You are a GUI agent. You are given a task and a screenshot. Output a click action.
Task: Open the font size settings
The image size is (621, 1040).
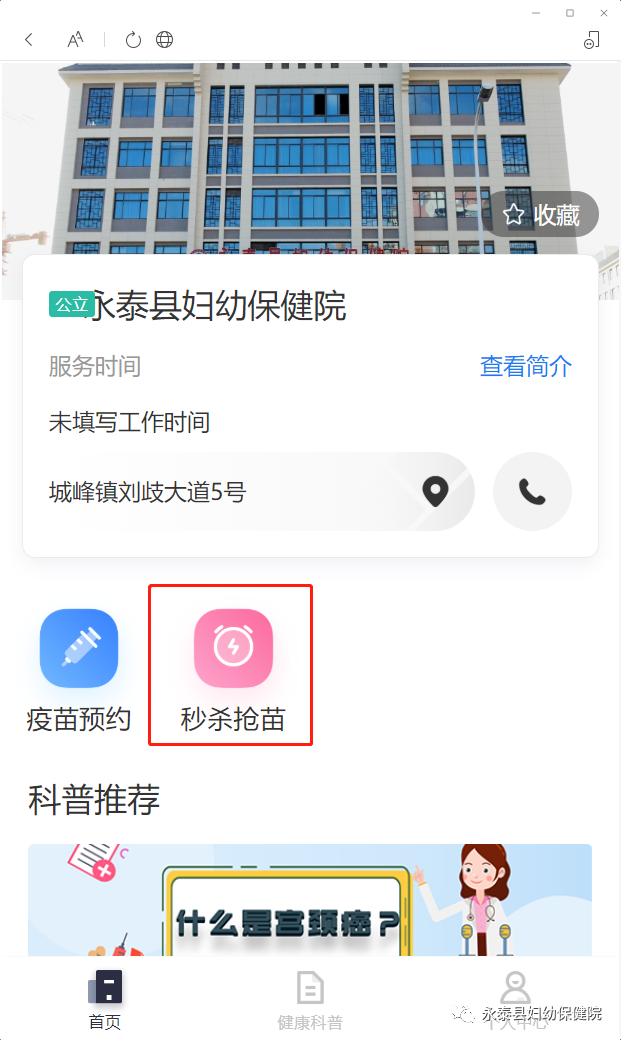(76, 40)
